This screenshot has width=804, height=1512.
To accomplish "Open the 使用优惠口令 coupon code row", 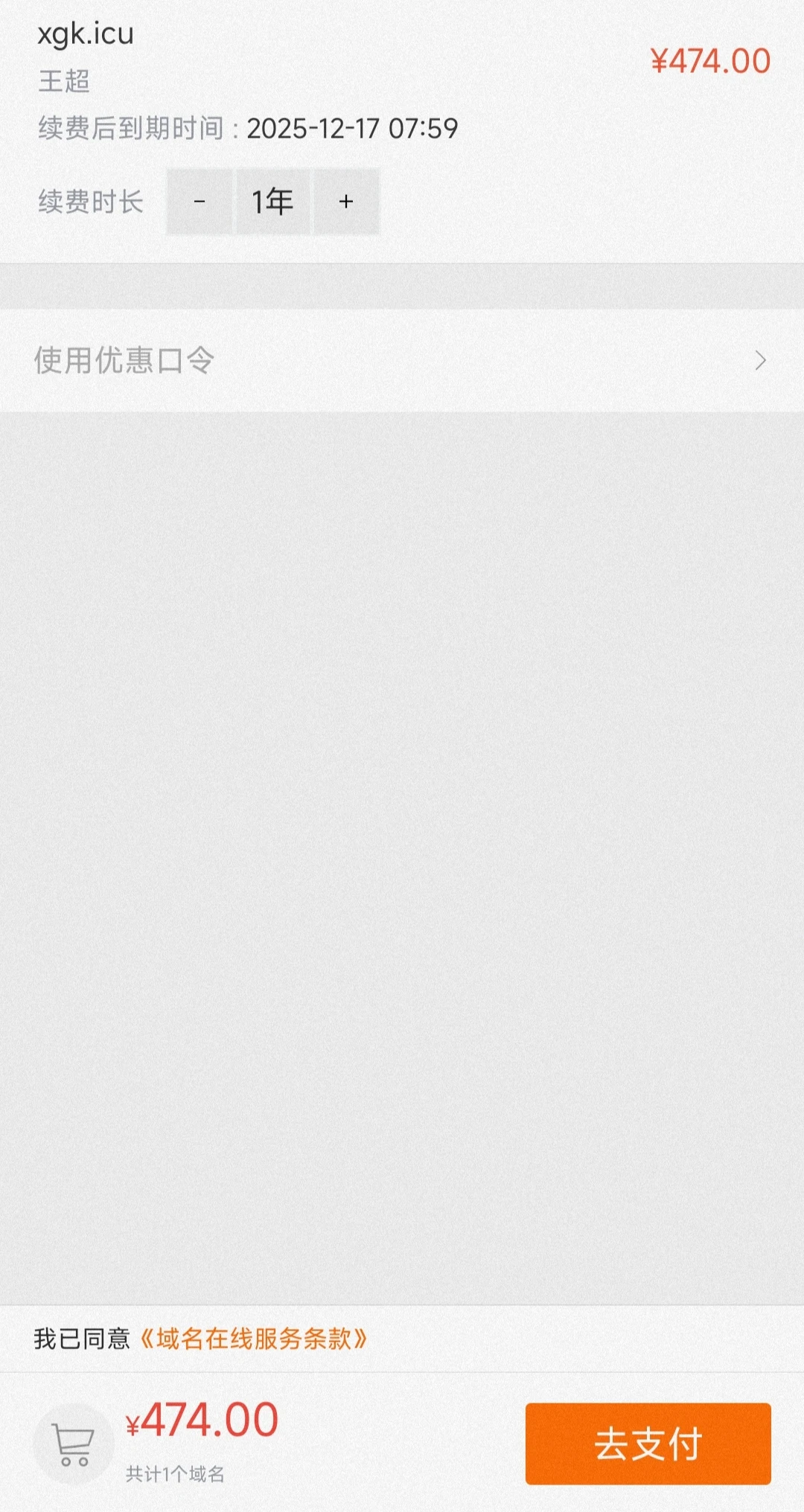I will (x=402, y=360).
